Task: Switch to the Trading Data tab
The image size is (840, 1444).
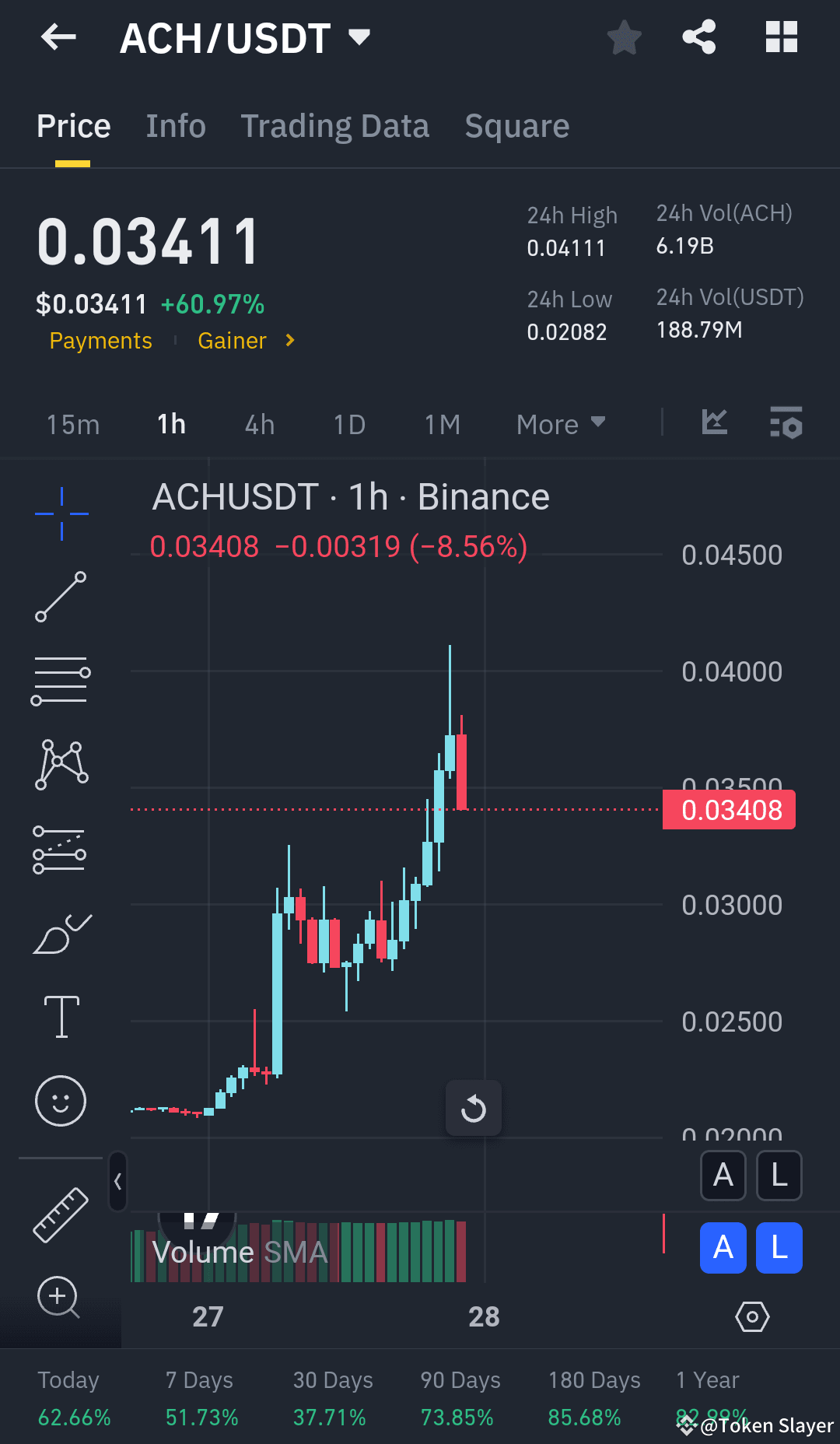Action: tap(335, 125)
